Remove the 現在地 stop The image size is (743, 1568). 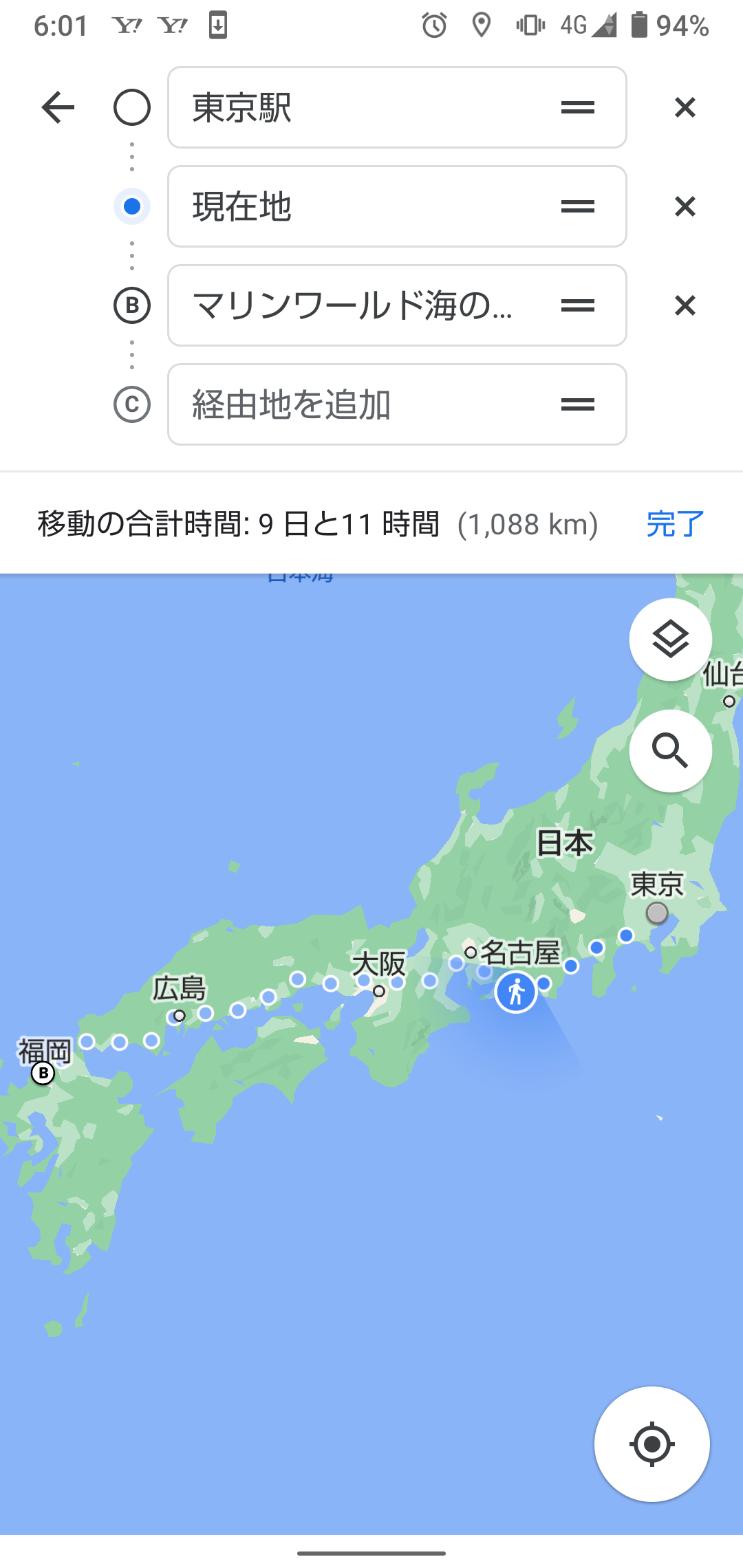(x=685, y=206)
